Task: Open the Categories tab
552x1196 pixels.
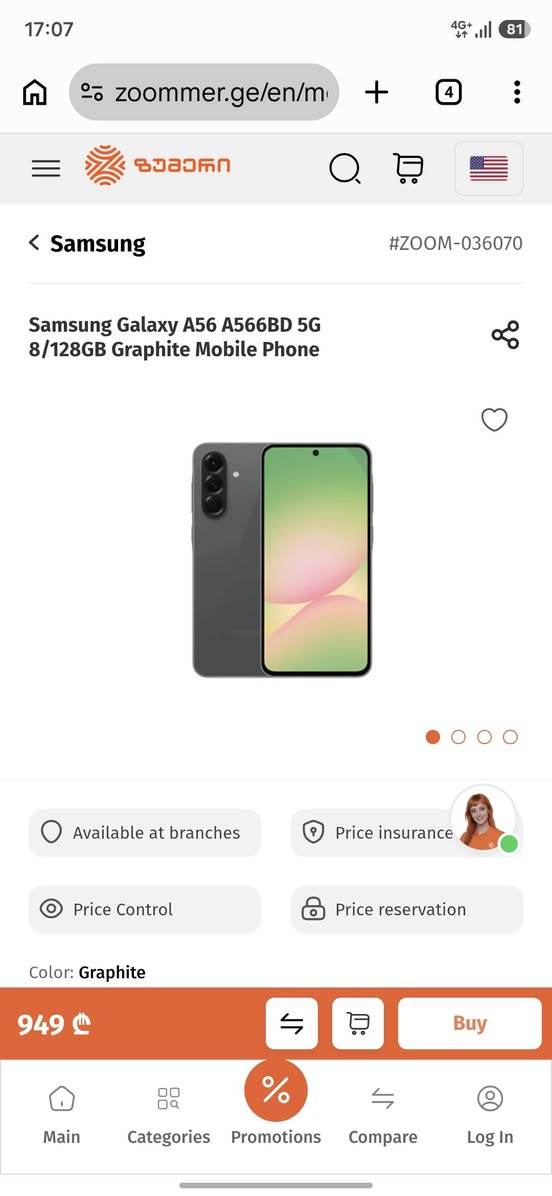Action: [x=168, y=1115]
